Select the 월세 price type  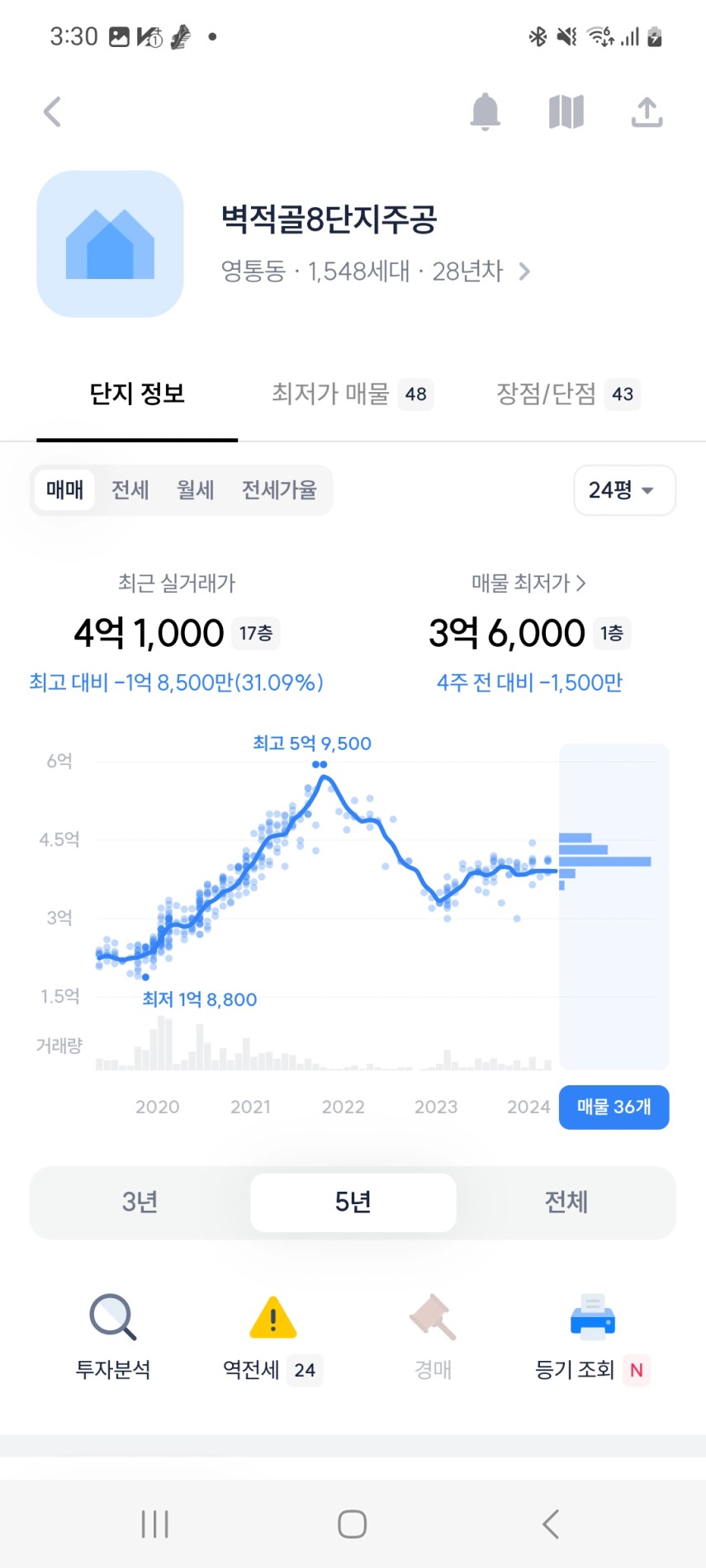pos(196,490)
